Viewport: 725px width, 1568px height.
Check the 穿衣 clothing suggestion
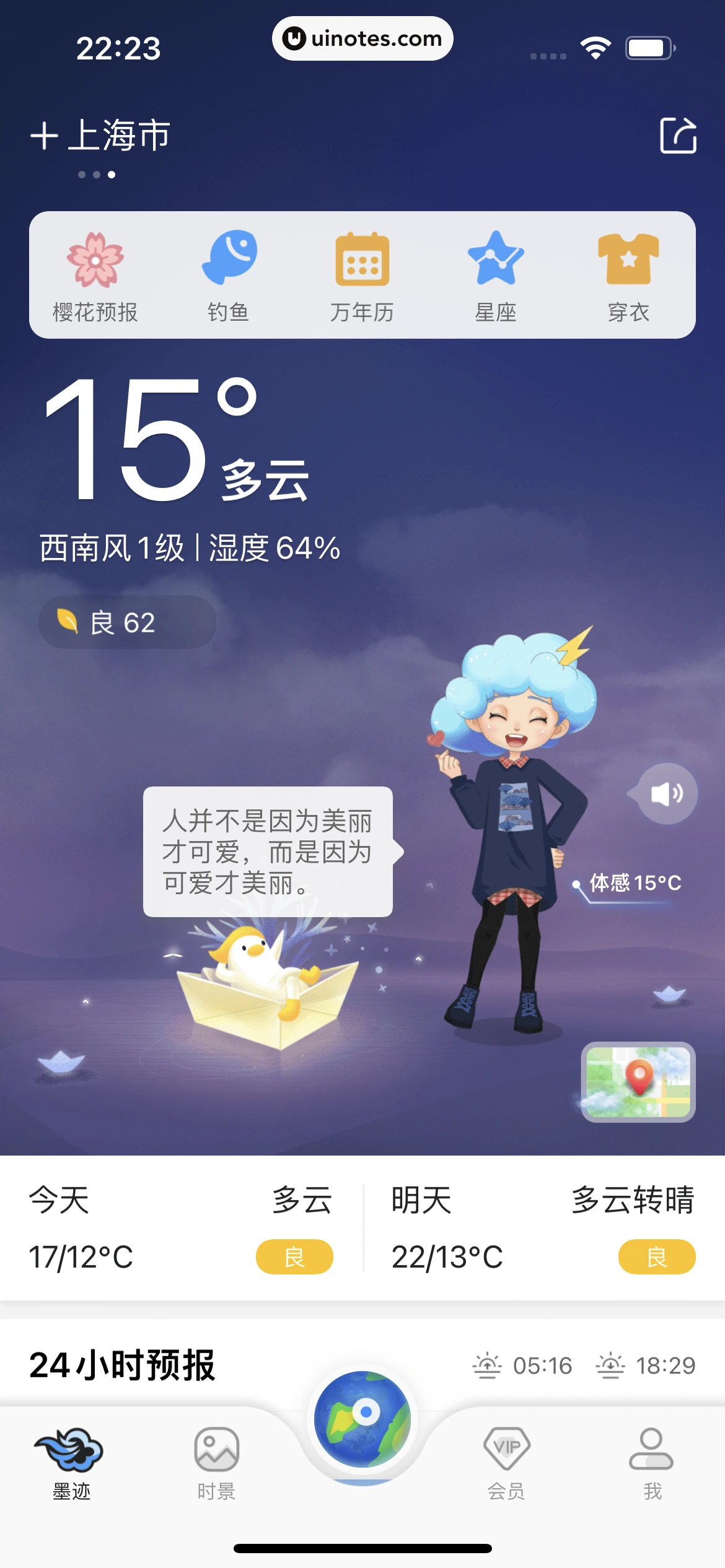628,272
